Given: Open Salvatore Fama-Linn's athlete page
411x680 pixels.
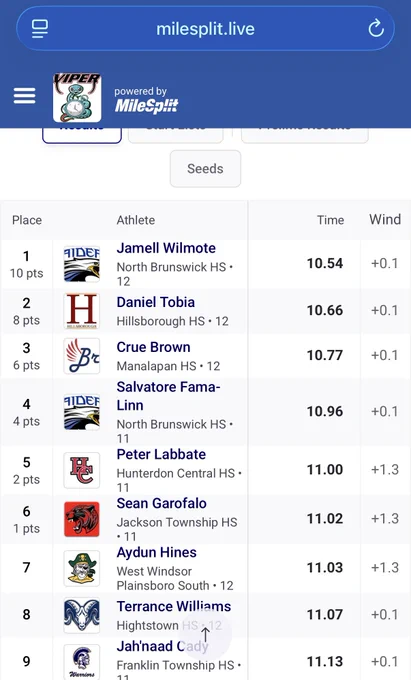Looking at the screenshot, I should 168,396.
